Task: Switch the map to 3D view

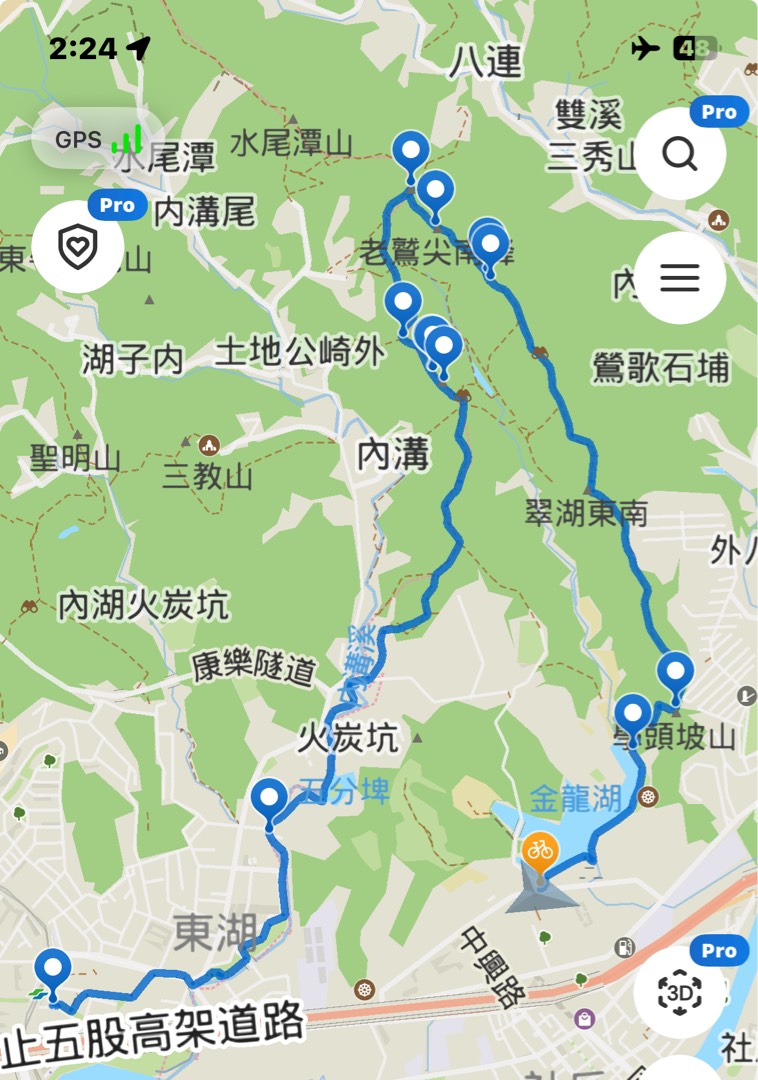Action: 680,992
